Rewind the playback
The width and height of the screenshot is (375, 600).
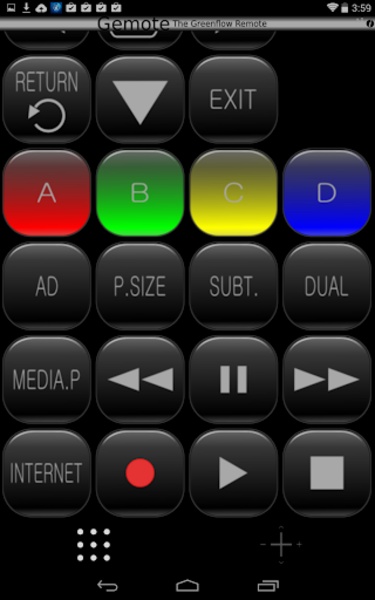[x=140, y=380]
